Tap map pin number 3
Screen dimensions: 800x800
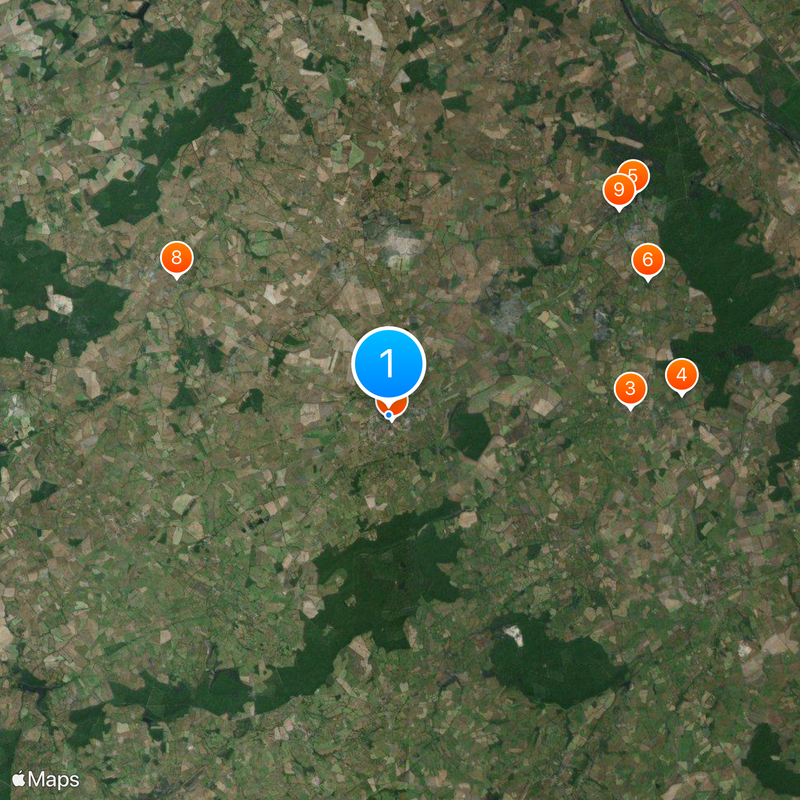pos(630,388)
